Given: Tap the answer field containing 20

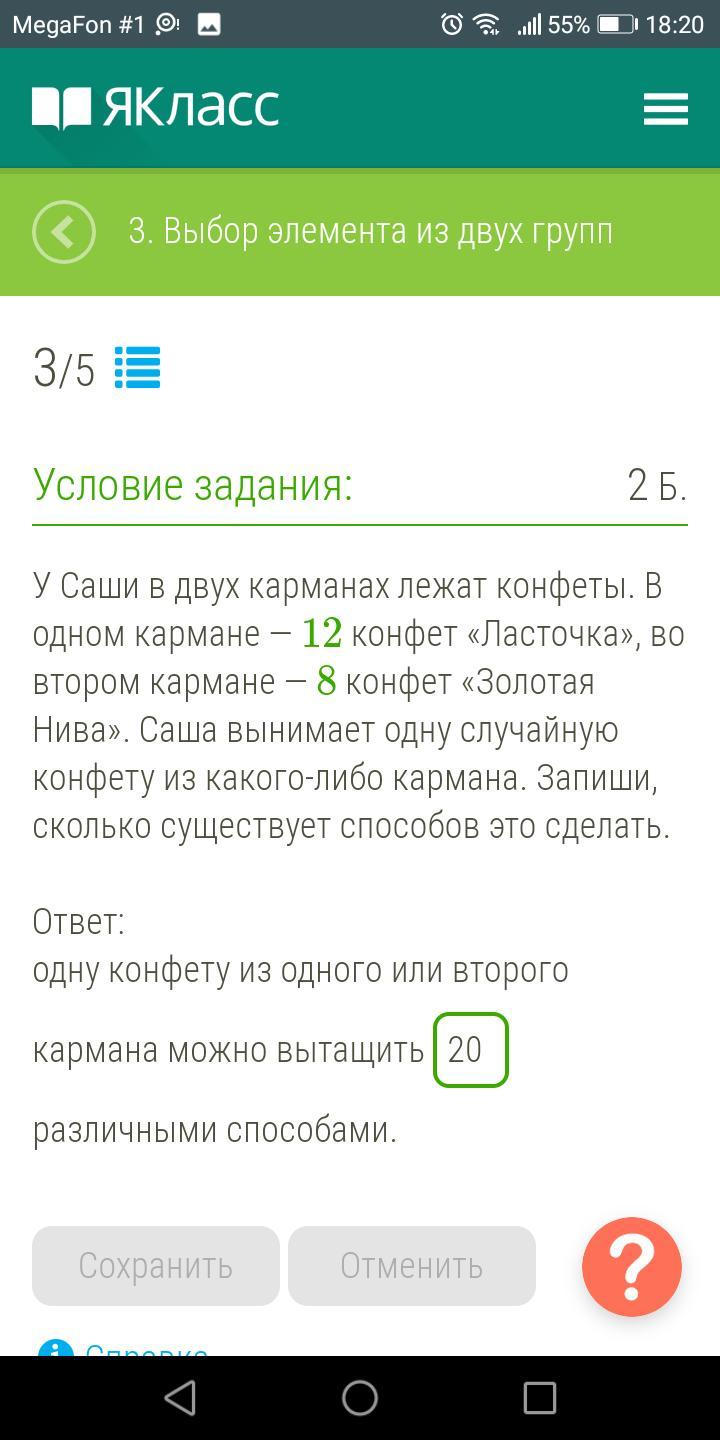Looking at the screenshot, I should coord(471,1050).
